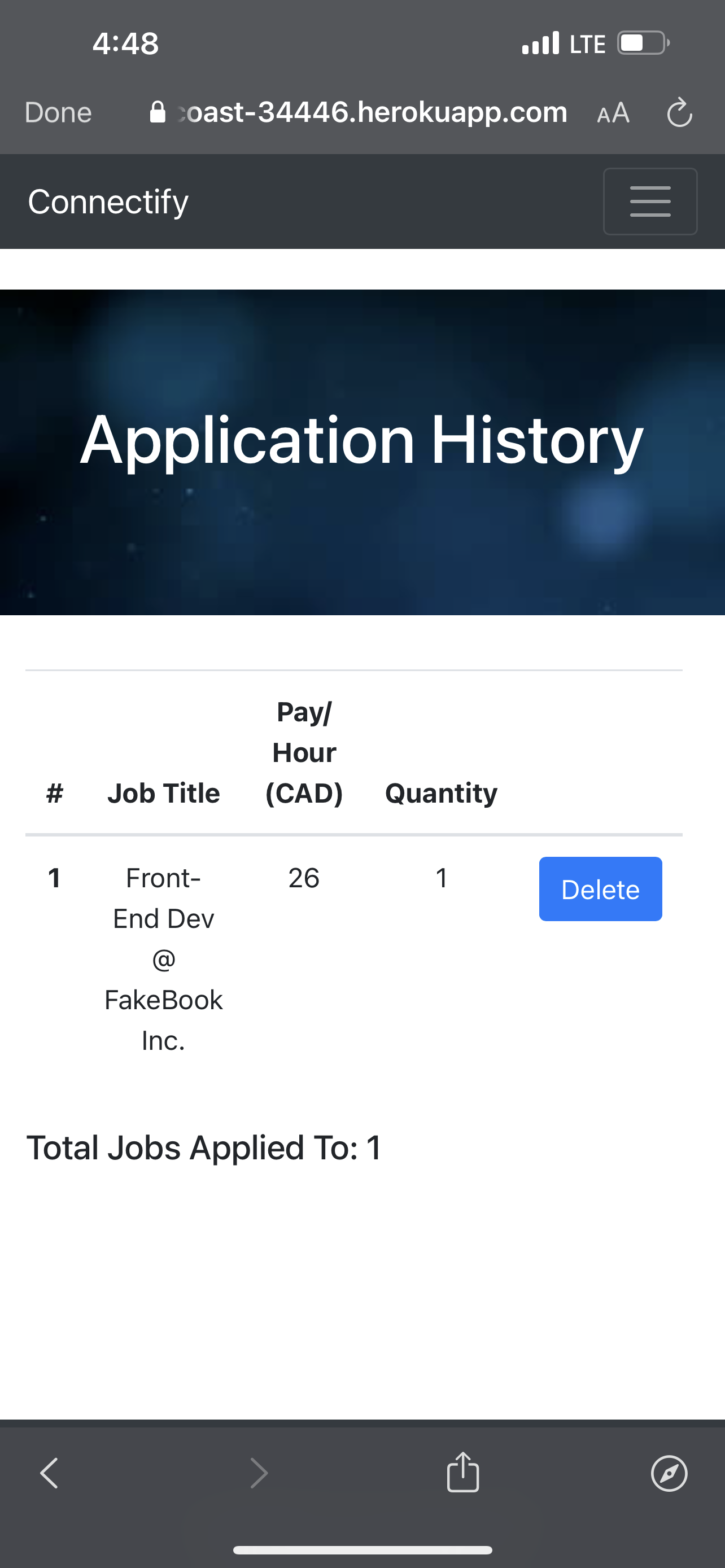This screenshot has width=725, height=1568.
Task: Tap the Connectify brand name
Action: (108, 201)
